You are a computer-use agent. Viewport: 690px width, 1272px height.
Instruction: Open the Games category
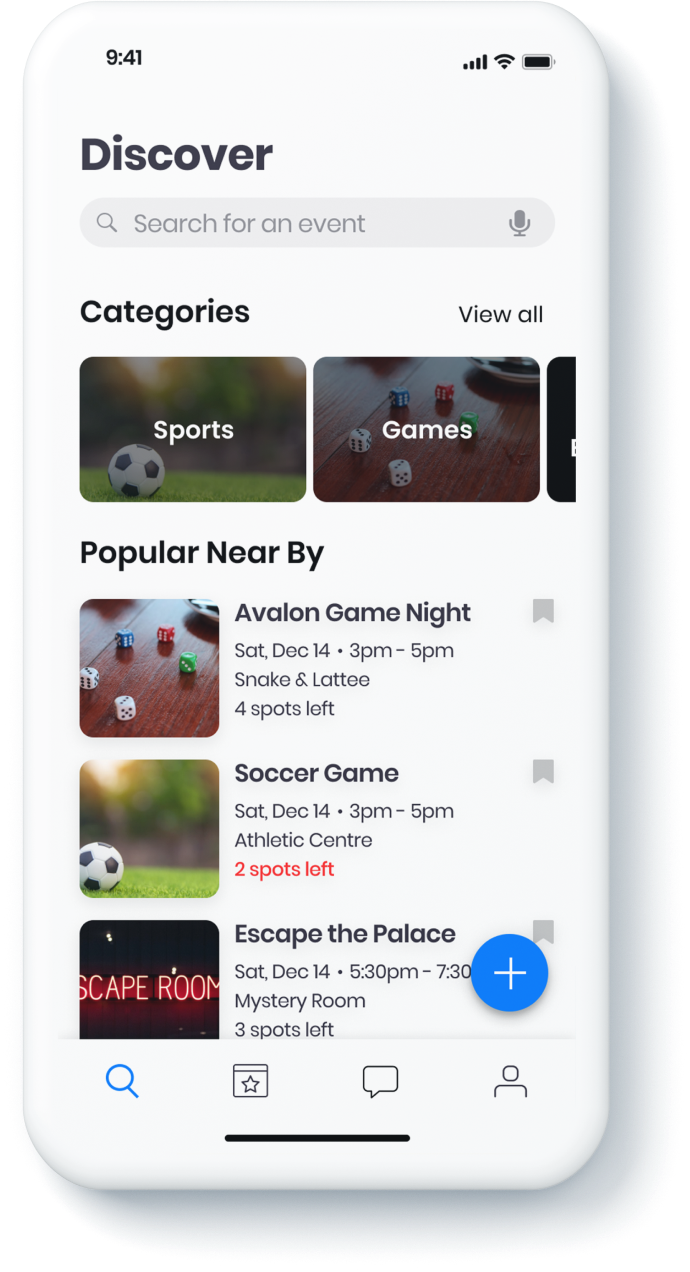point(426,430)
